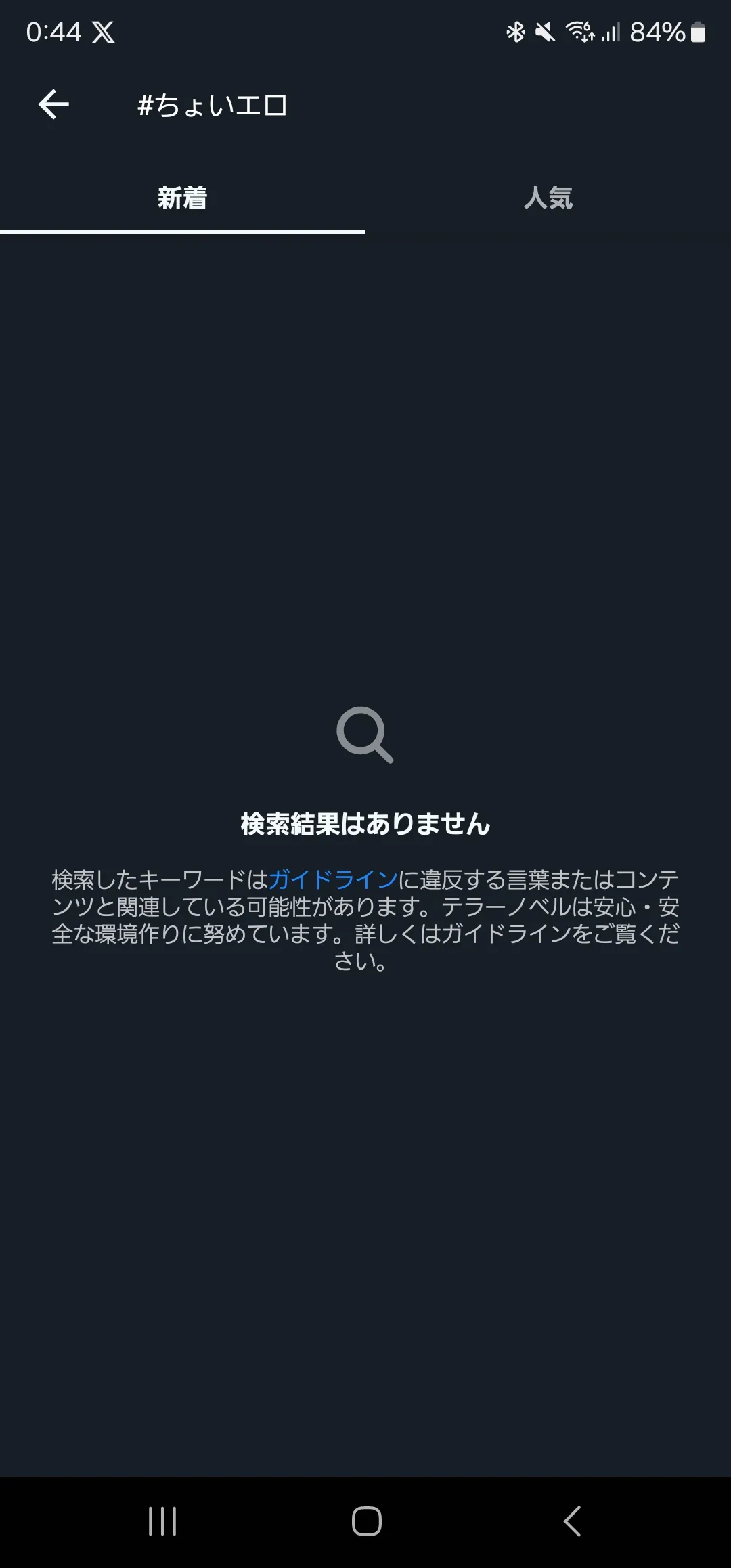
Task: Go back using the top-left arrow
Action: point(53,104)
